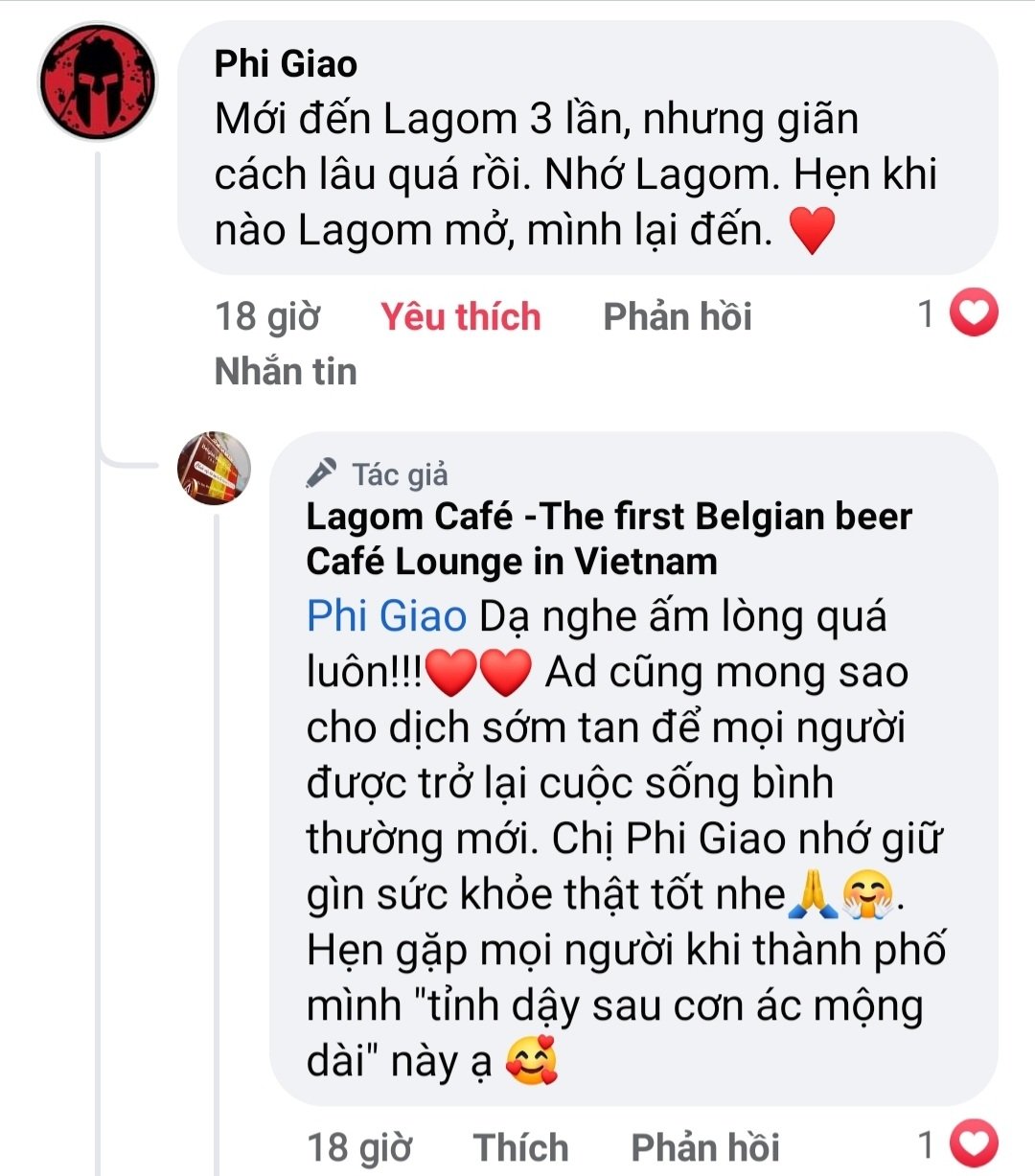Open Phi Giao's profile picture
This screenshot has width=1035, height=1176.
click(97, 81)
